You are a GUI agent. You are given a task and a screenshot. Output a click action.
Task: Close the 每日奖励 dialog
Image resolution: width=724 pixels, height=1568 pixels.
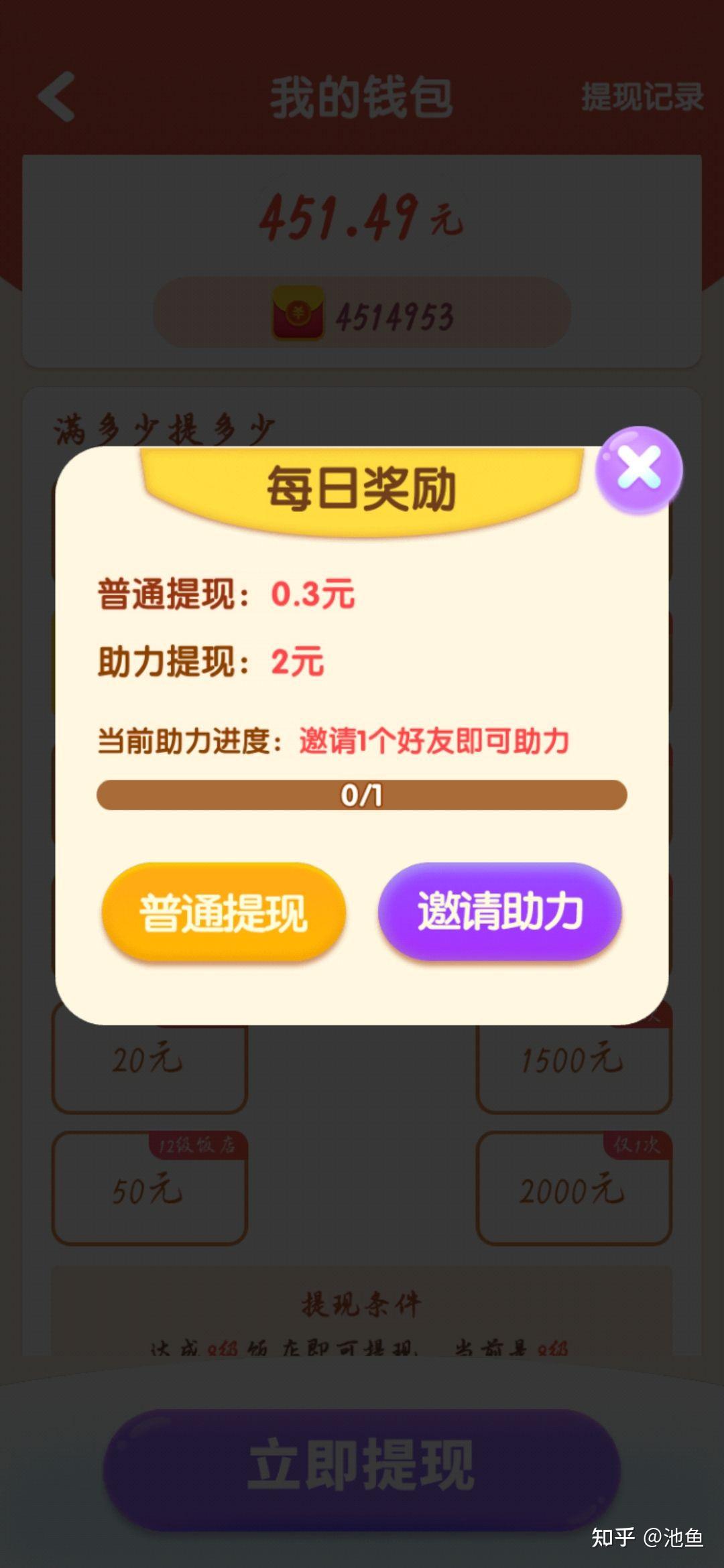639,470
